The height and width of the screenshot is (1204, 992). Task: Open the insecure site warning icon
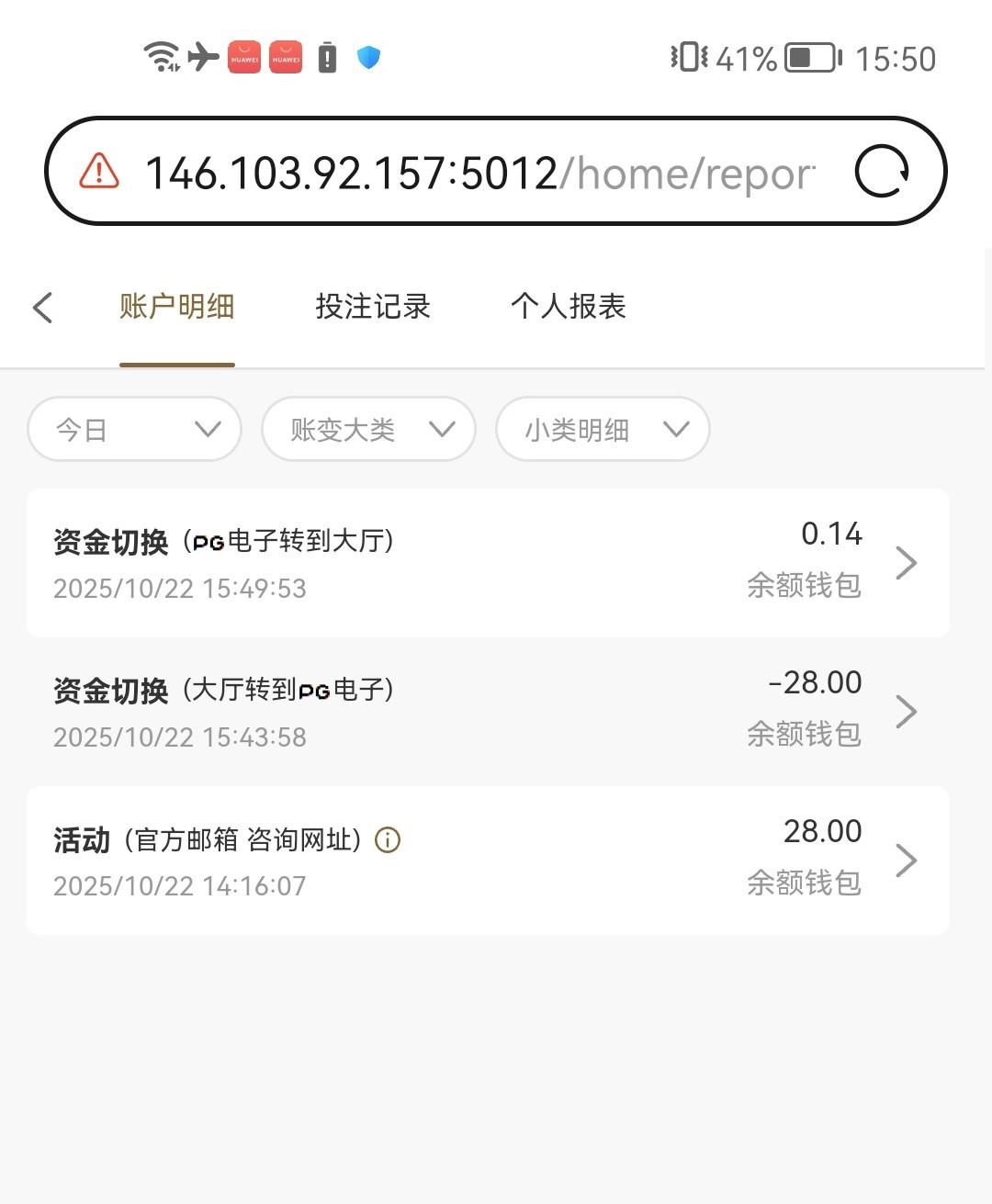(x=99, y=172)
